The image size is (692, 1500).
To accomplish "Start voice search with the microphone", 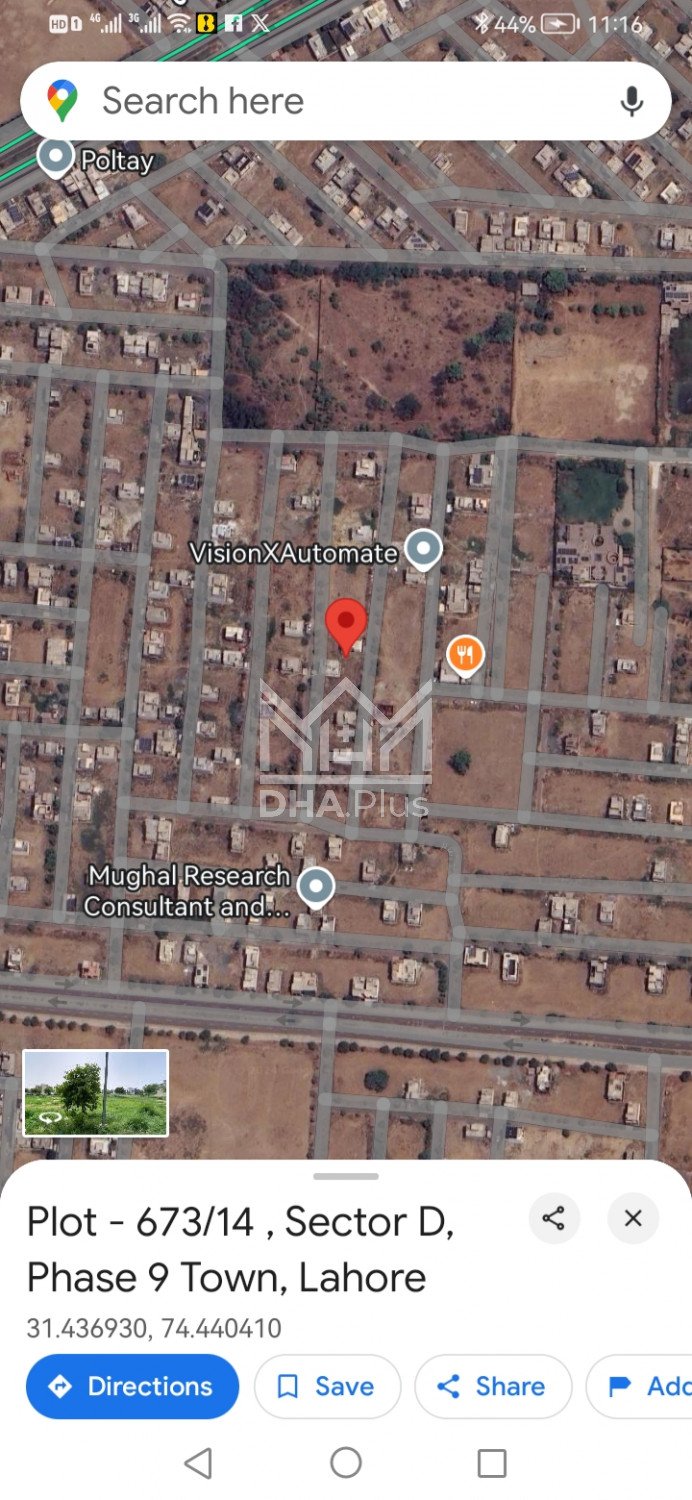I will tap(631, 101).
